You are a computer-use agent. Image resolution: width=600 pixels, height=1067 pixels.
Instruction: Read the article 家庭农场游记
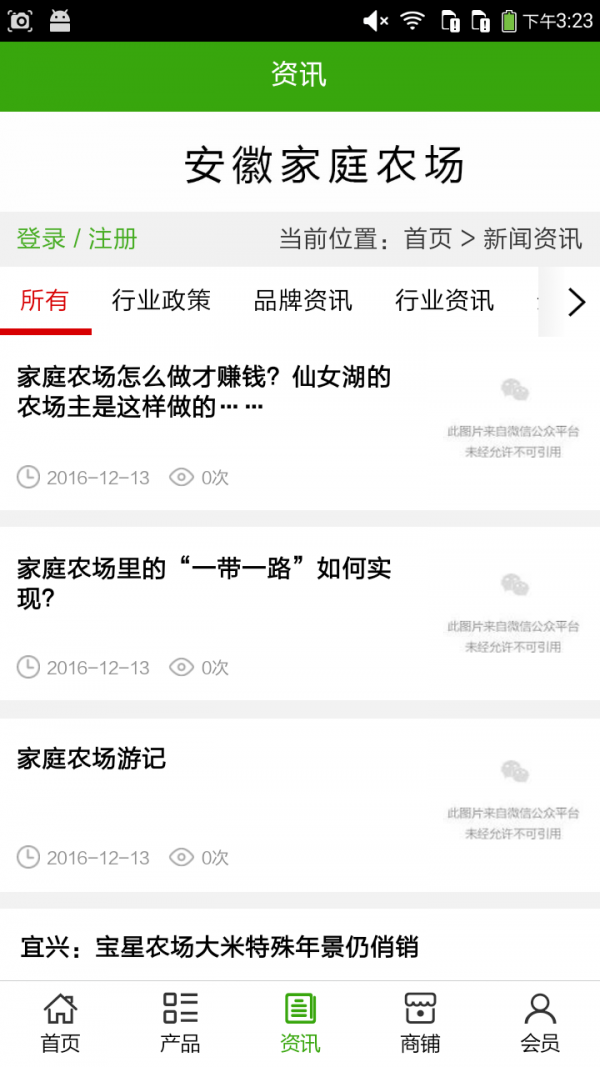(x=92, y=759)
